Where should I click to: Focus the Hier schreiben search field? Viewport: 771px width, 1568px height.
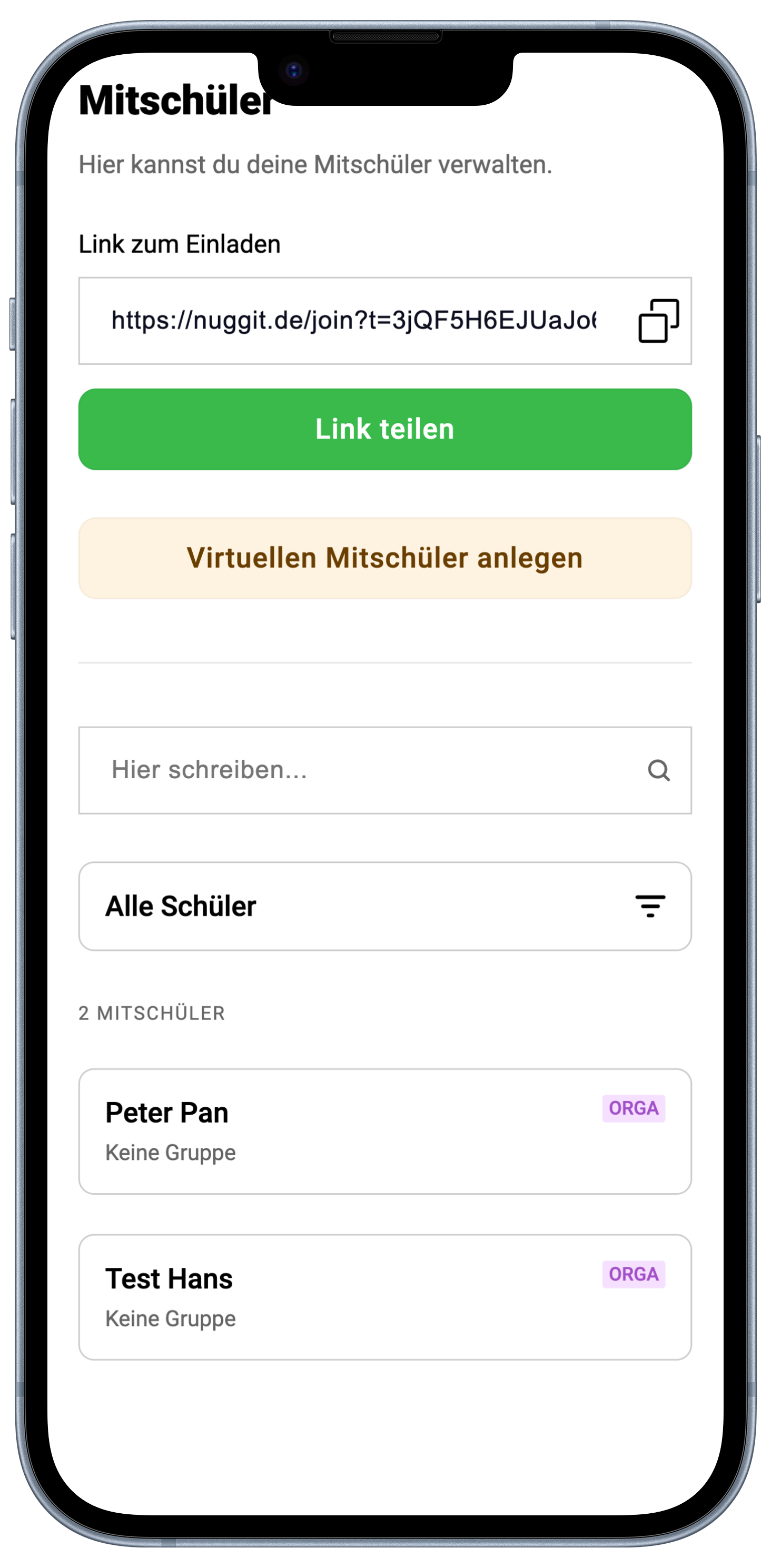coord(365,770)
